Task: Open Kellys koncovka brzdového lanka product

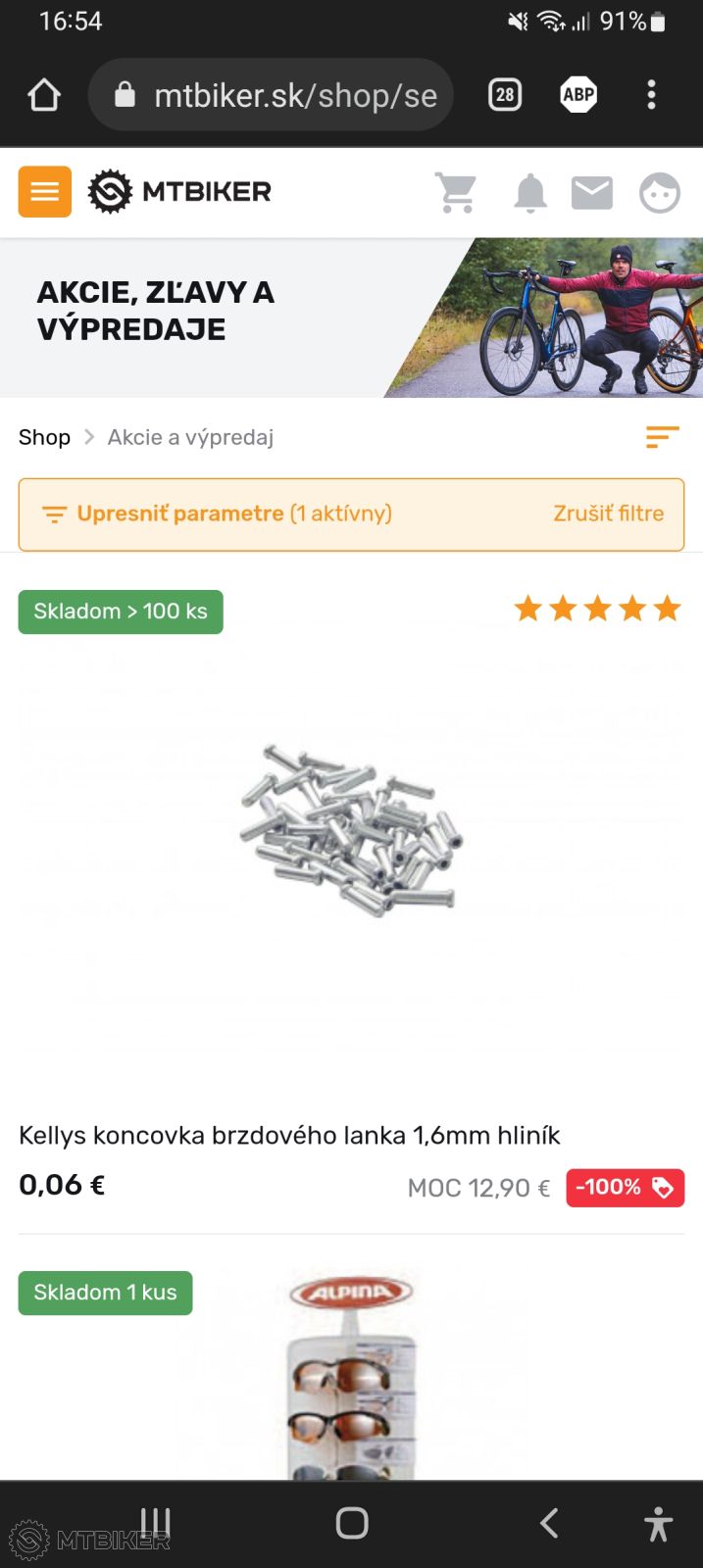Action: pos(289,1135)
